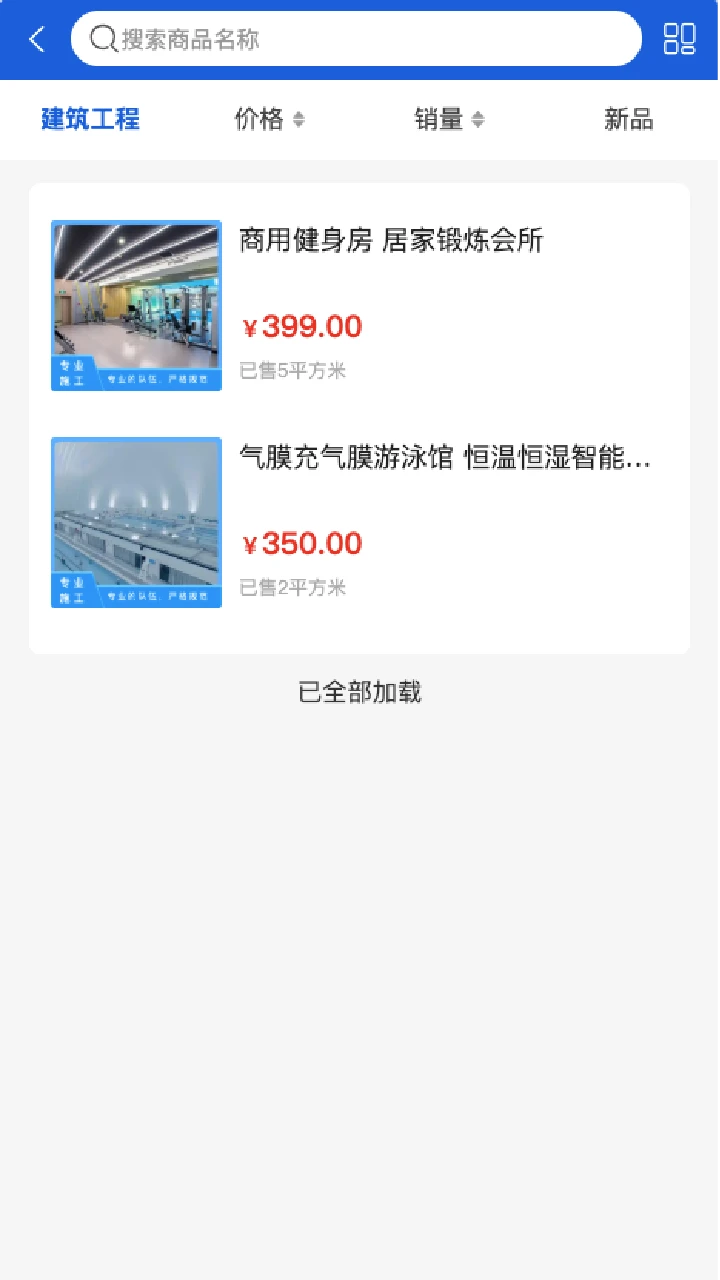This screenshot has height=1280, width=720.
Task: Click the 专业施工 badge on the swimming pool product
Action: (72, 589)
